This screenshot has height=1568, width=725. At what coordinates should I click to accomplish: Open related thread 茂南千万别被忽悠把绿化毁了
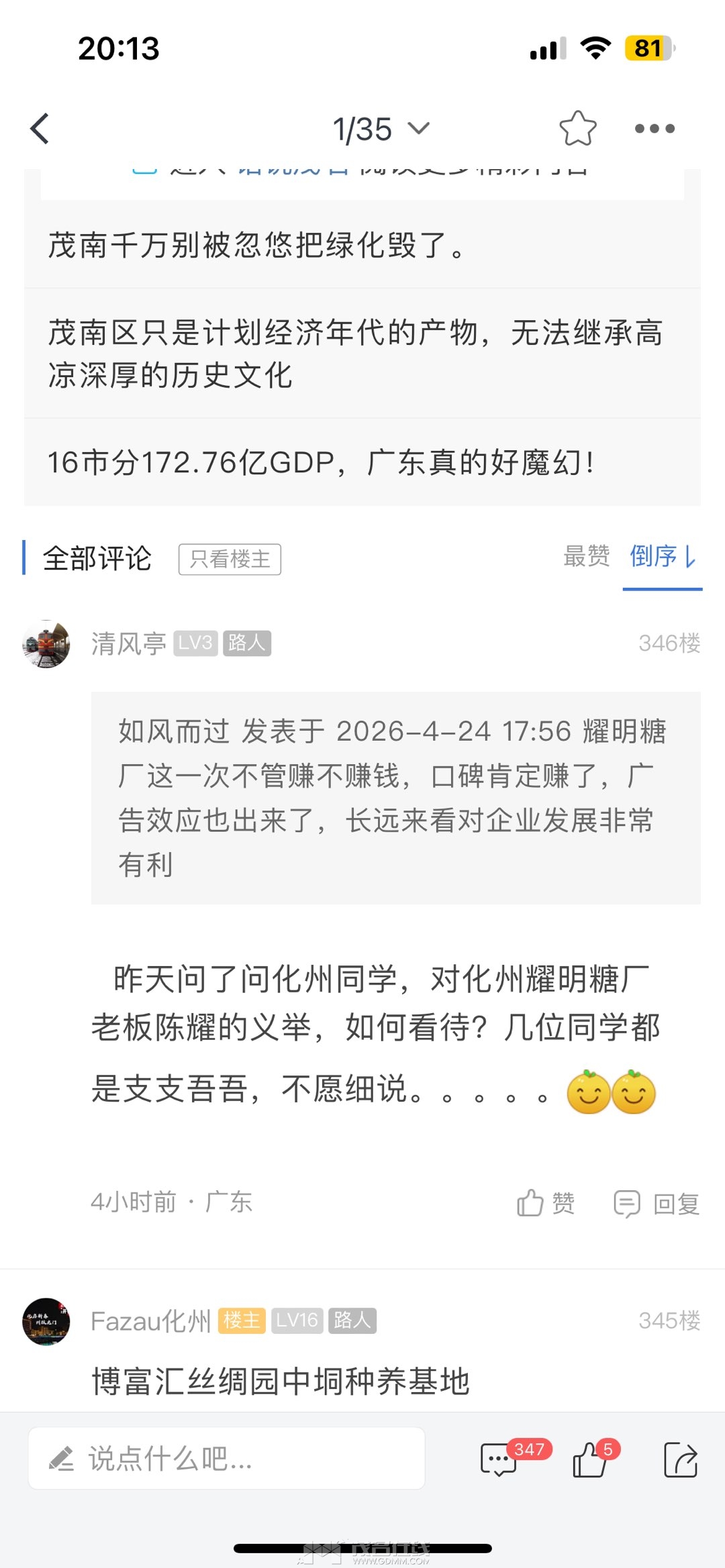click(256, 246)
